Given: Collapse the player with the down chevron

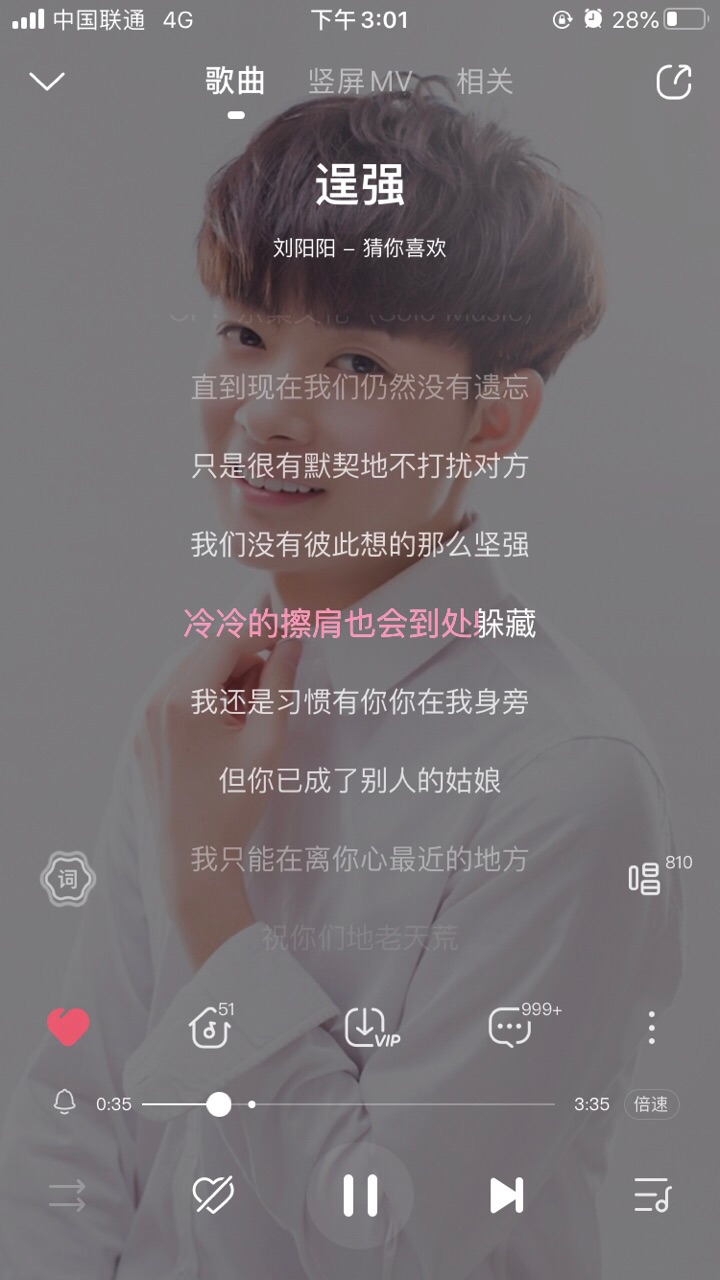Looking at the screenshot, I should pos(47,82).
